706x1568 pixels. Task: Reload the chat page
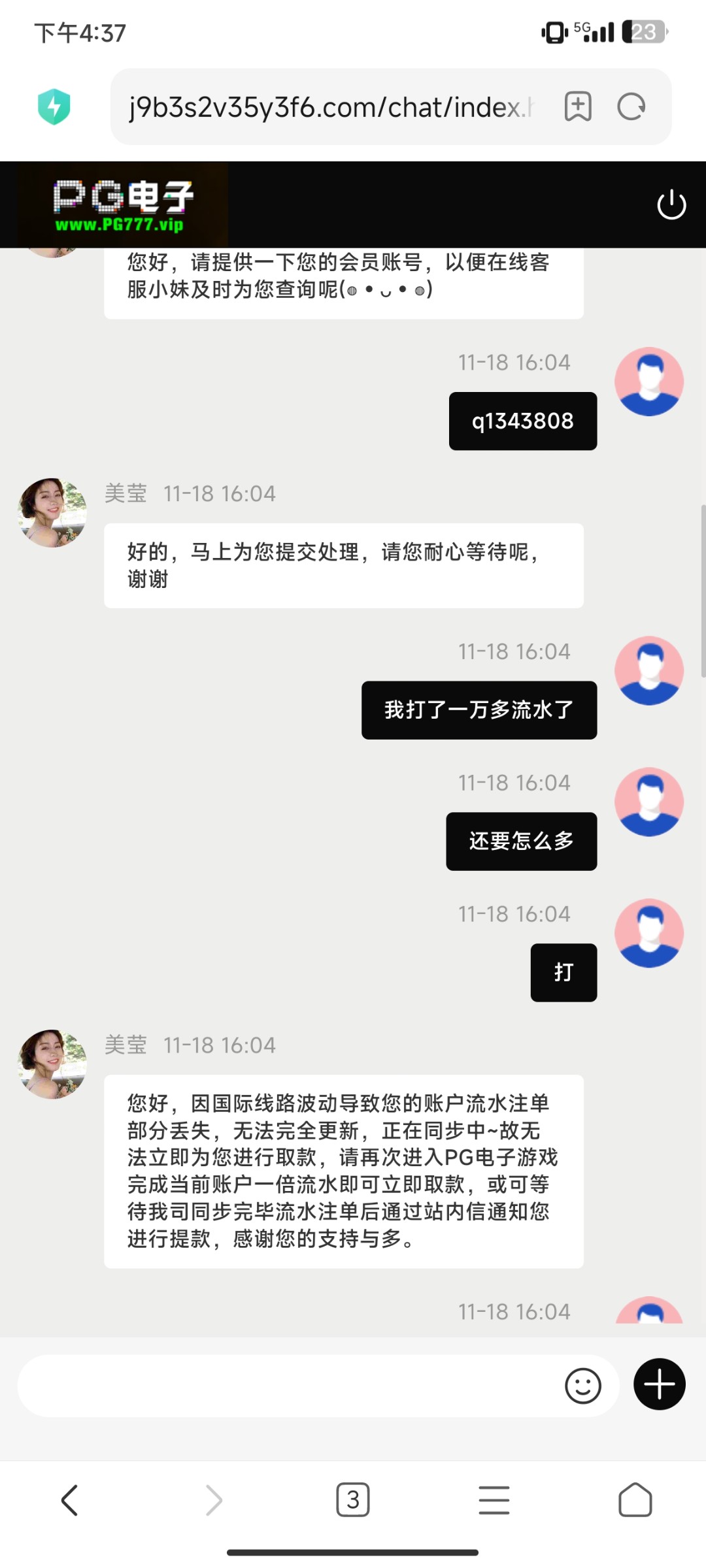click(x=631, y=106)
